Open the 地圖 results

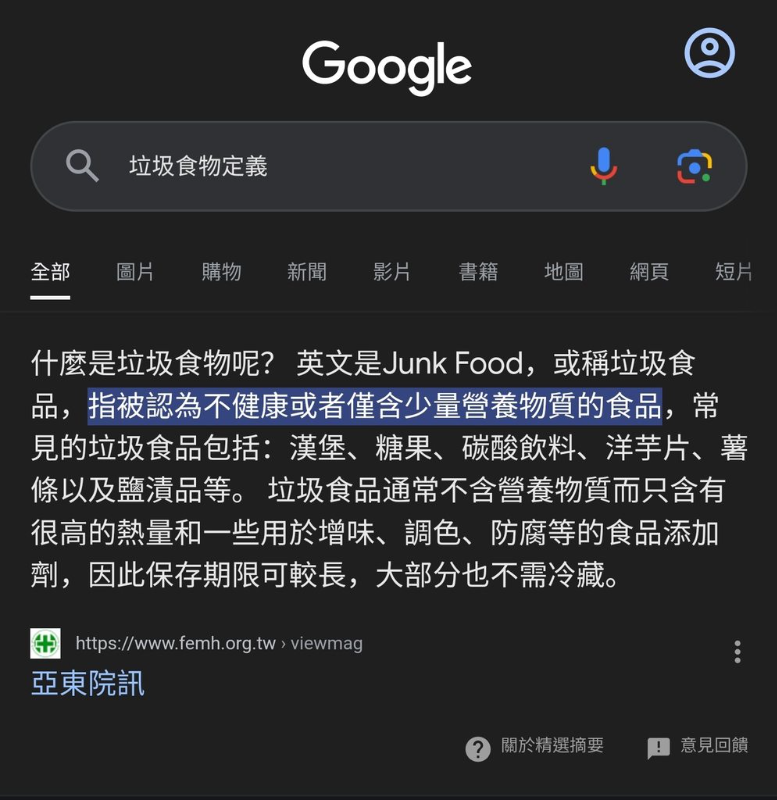click(564, 271)
